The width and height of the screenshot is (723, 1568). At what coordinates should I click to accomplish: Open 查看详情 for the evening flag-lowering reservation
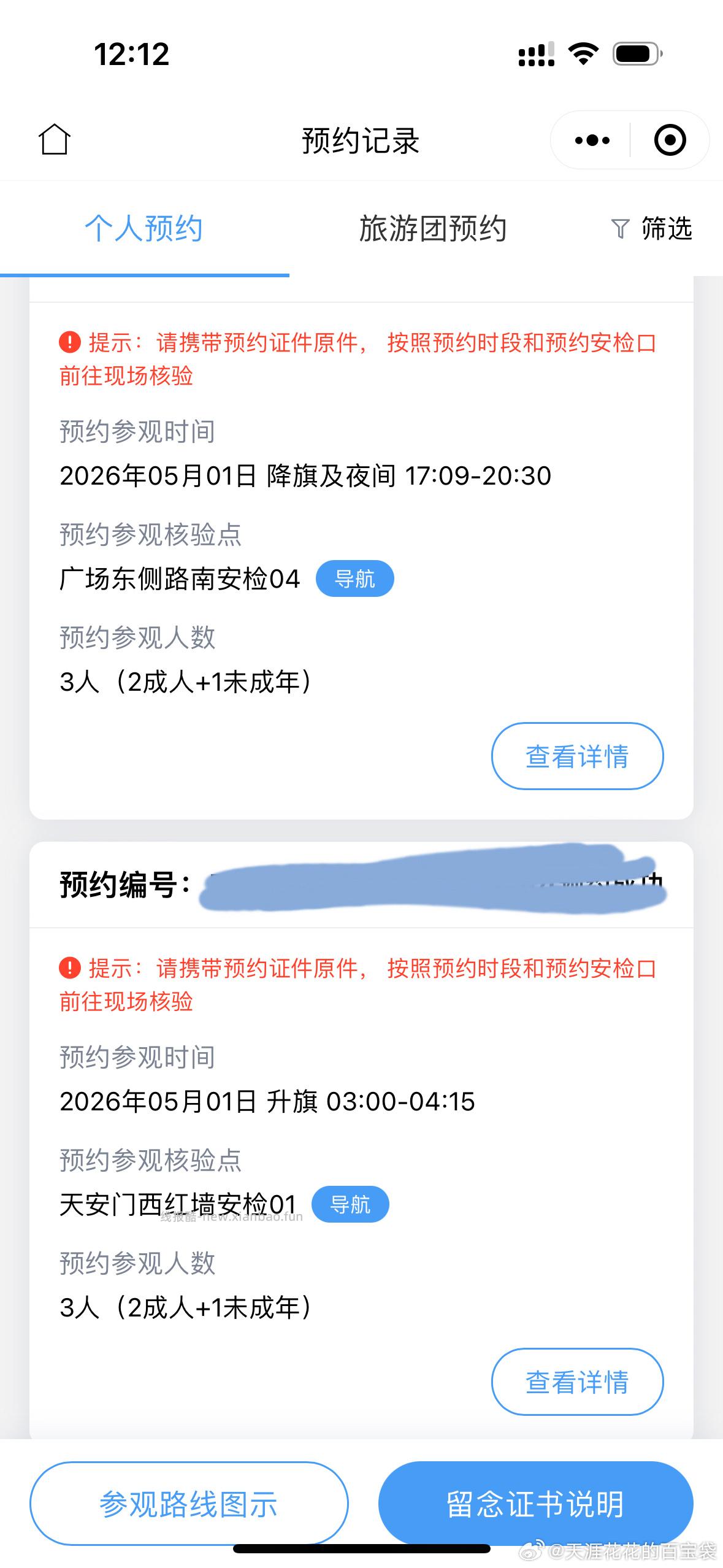click(x=577, y=756)
